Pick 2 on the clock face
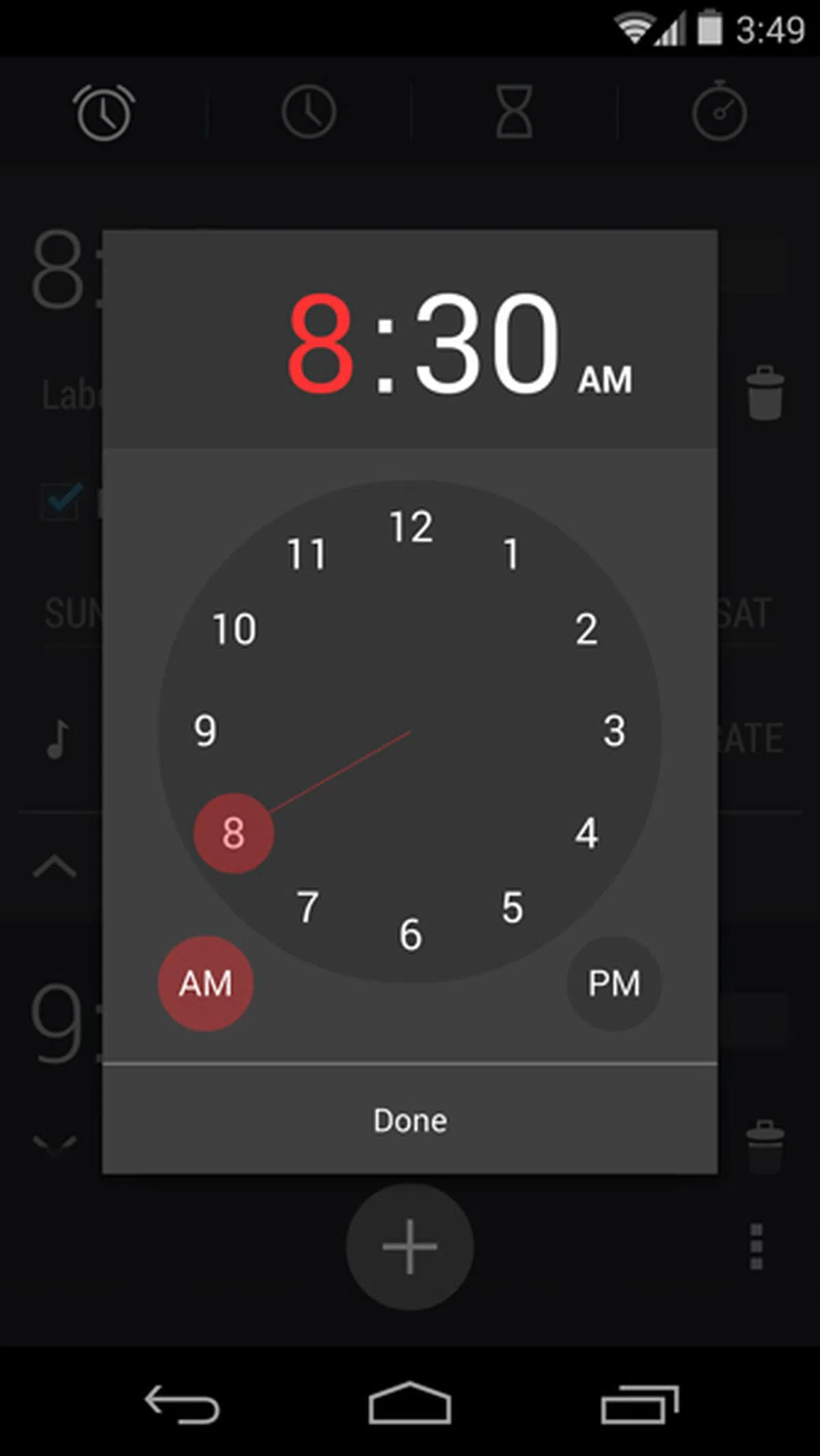The height and width of the screenshot is (1456, 820). (x=586, y=629)
